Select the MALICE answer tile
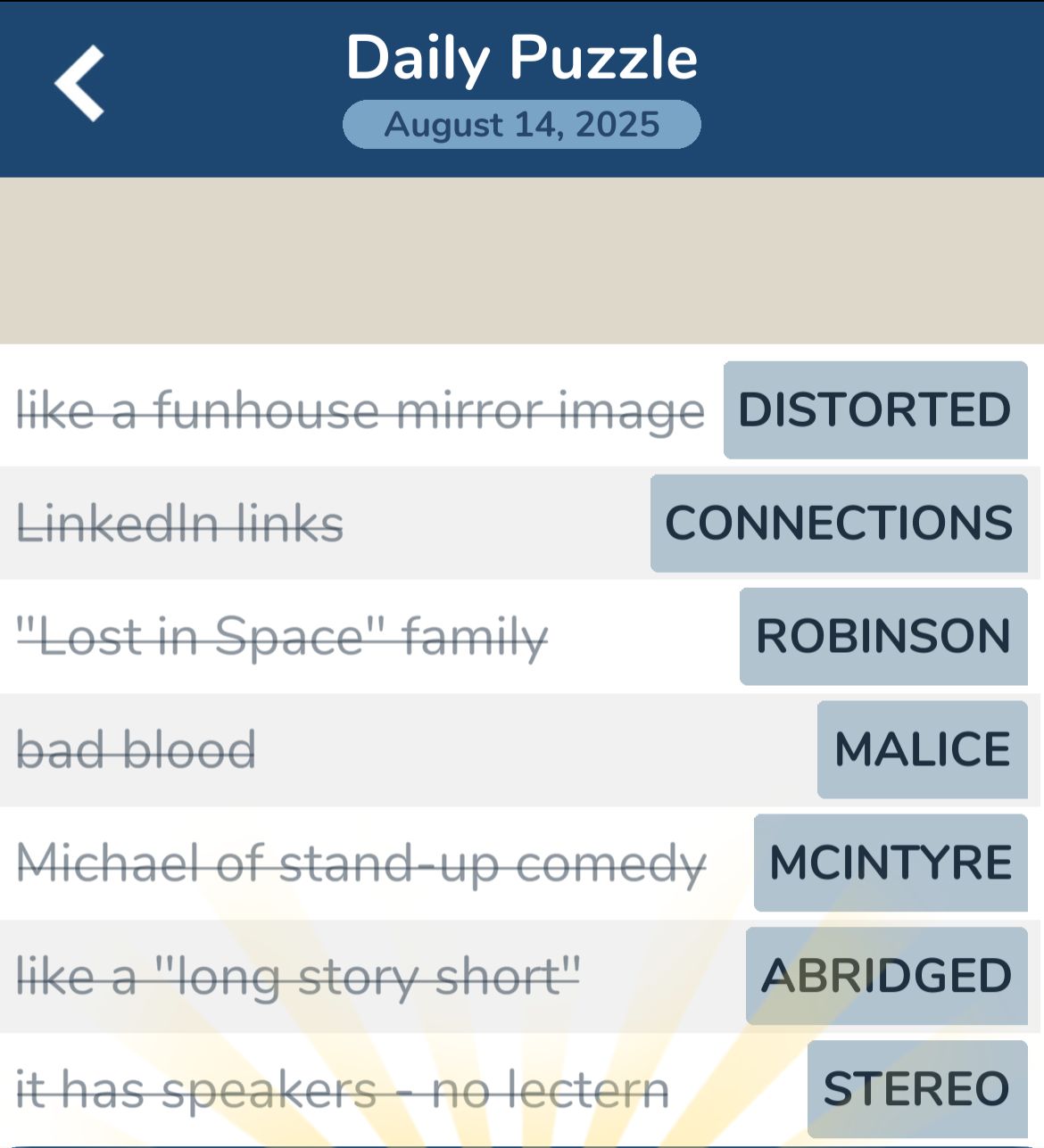Screen dimensions: 1044x1148 tap(922, 749)
